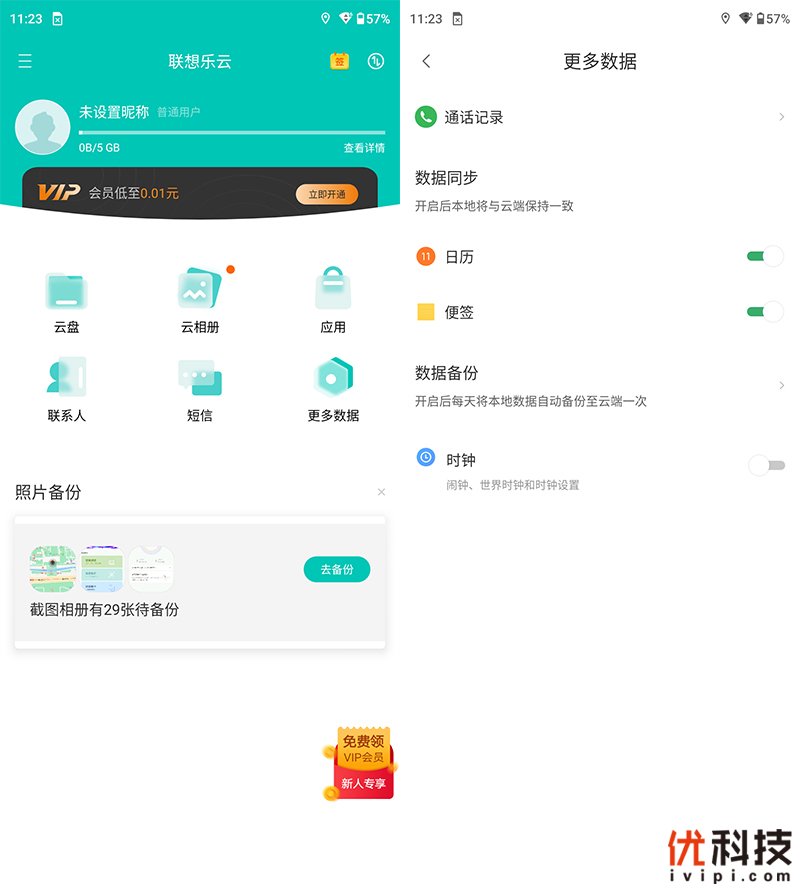Turn off 便签 notes sync

pyautogui.click(x=765, y=312)
